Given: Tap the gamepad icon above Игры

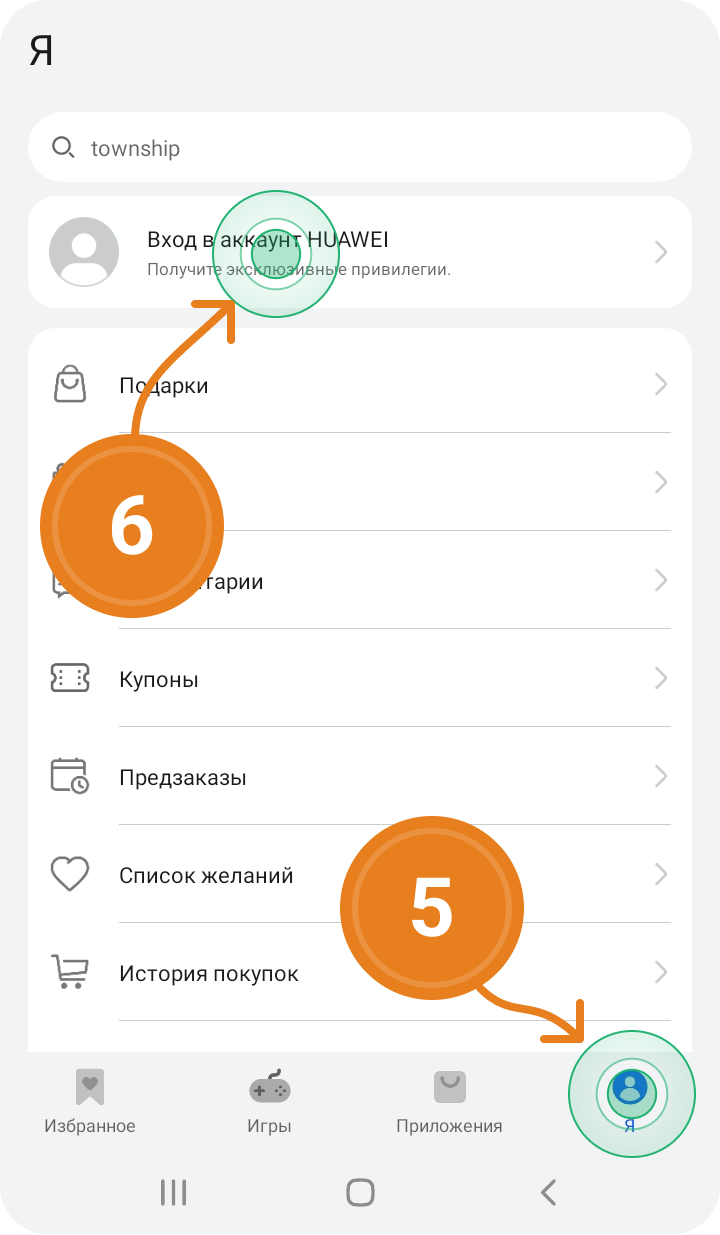Looking at the screenshot, I should (x=269, y=1087).
